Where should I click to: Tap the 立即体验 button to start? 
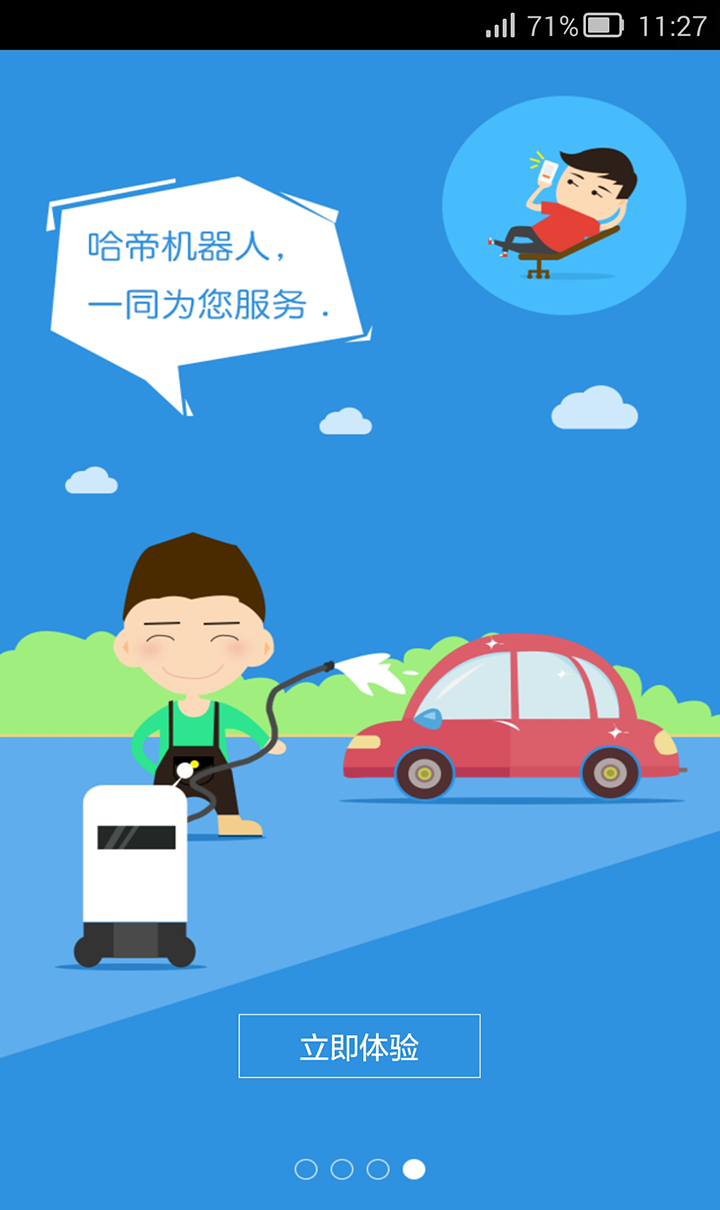point(359,1046)
